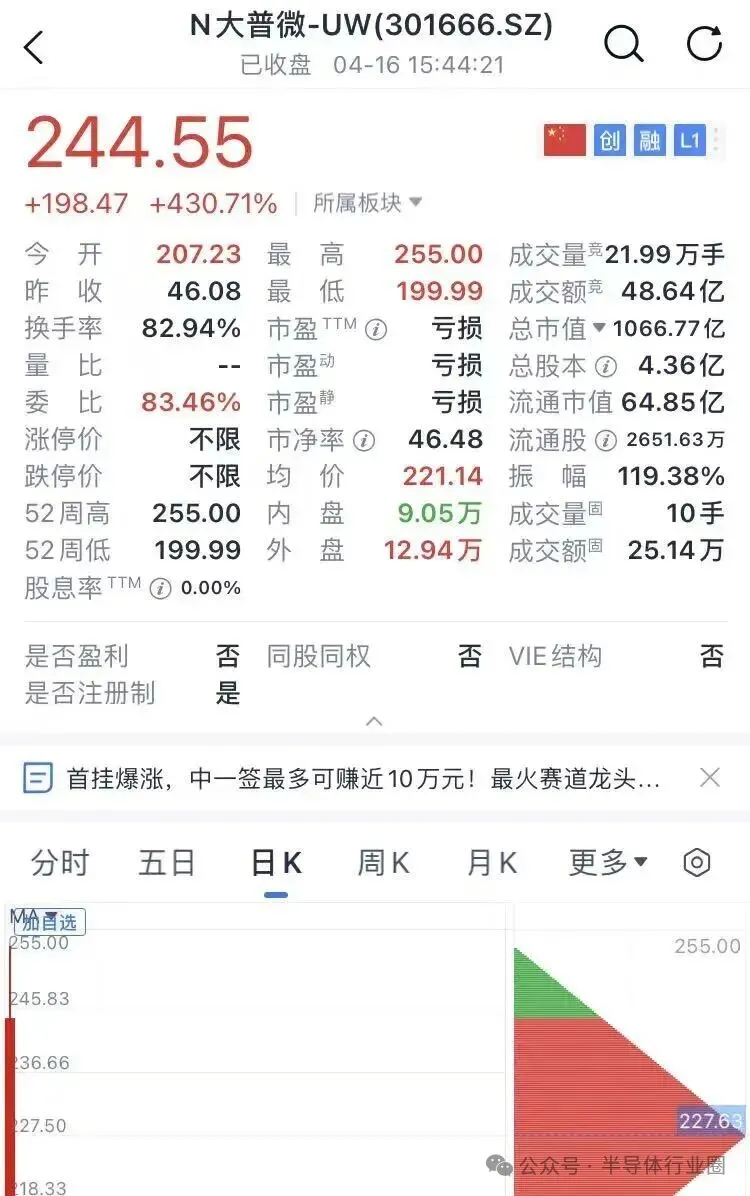Tap the 创 (ChiNext) badge next to the price
The height and width of the screenshot is (1196, 750).
tap(611, 140)
